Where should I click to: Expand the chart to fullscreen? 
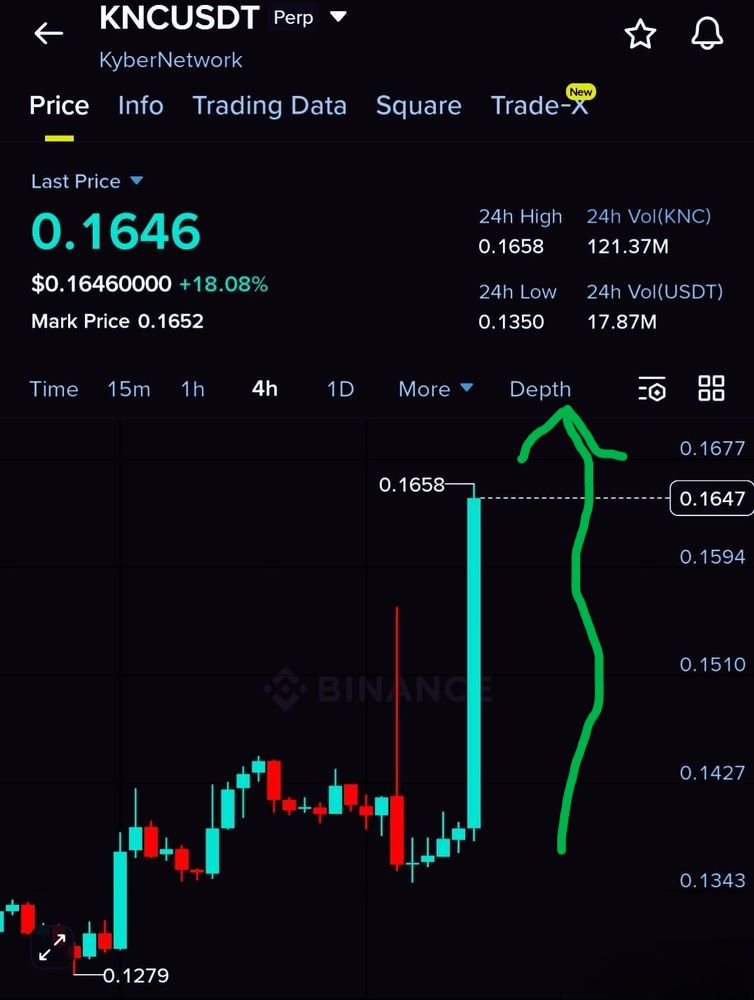[x=52, y=946]
